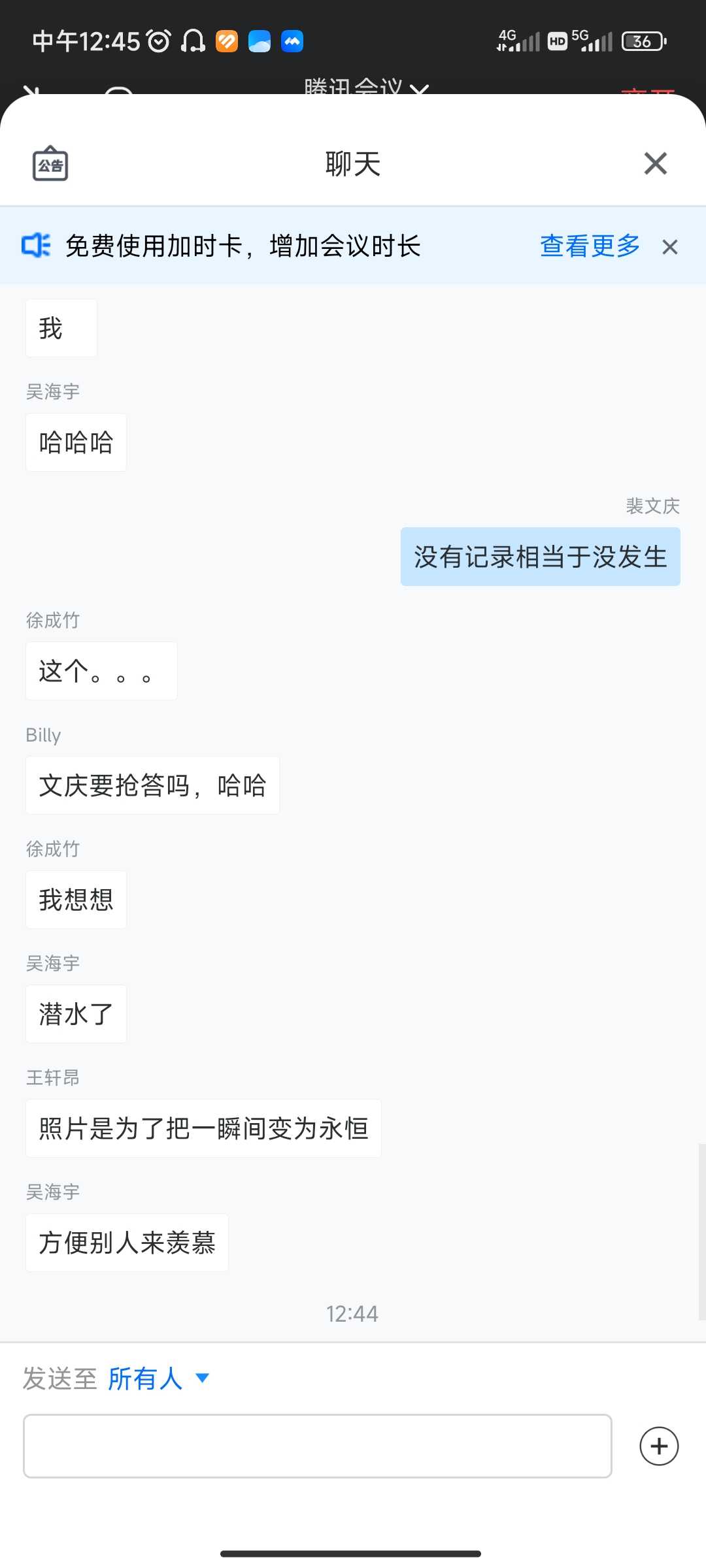Image resolution: width=706 pixels, height=1568 pixels.
Task: Tap 查看更多 in the banner
Action: 590,246
